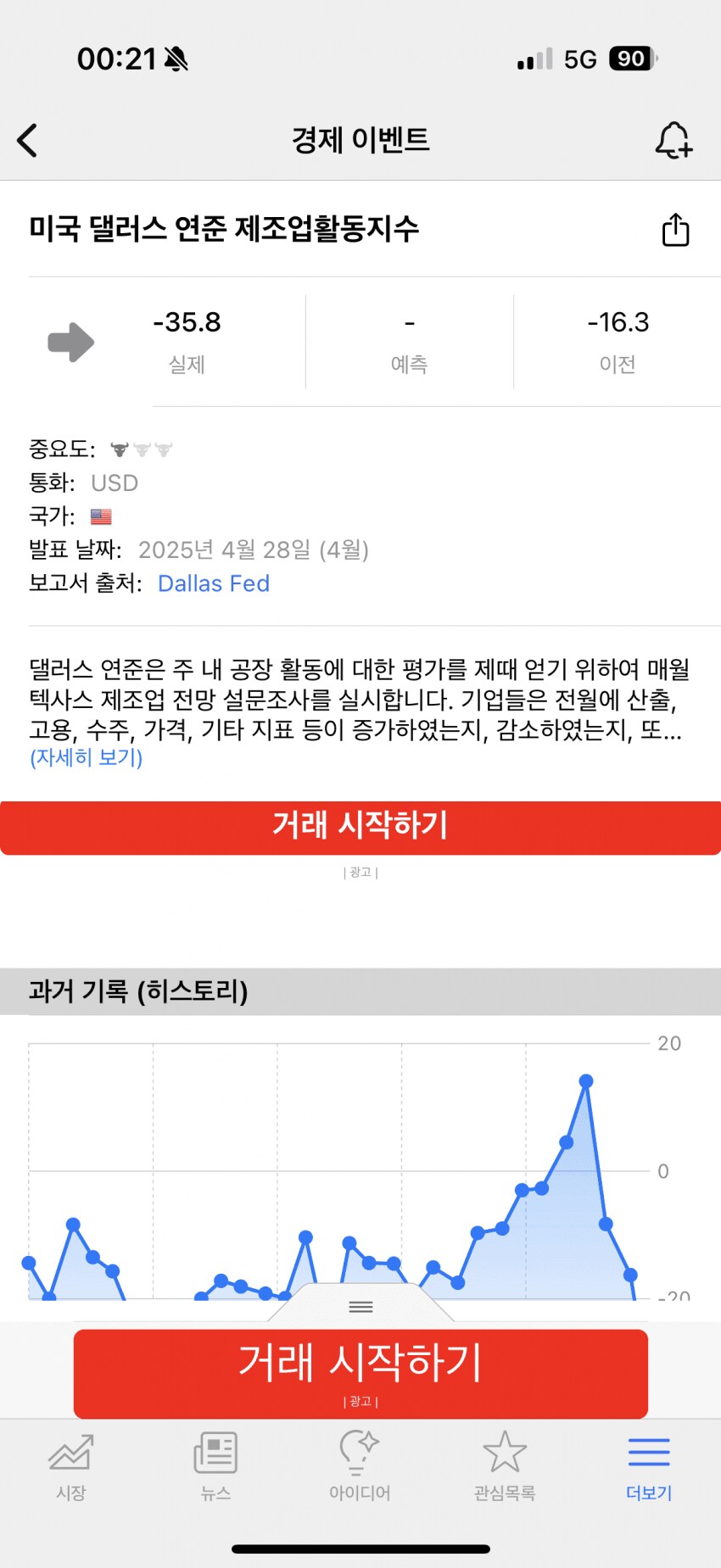Viewport: 721px width, 1568px height.
Task: Tap the wide 거래 시작하기 banner above history
Action: tap(360, 827)
